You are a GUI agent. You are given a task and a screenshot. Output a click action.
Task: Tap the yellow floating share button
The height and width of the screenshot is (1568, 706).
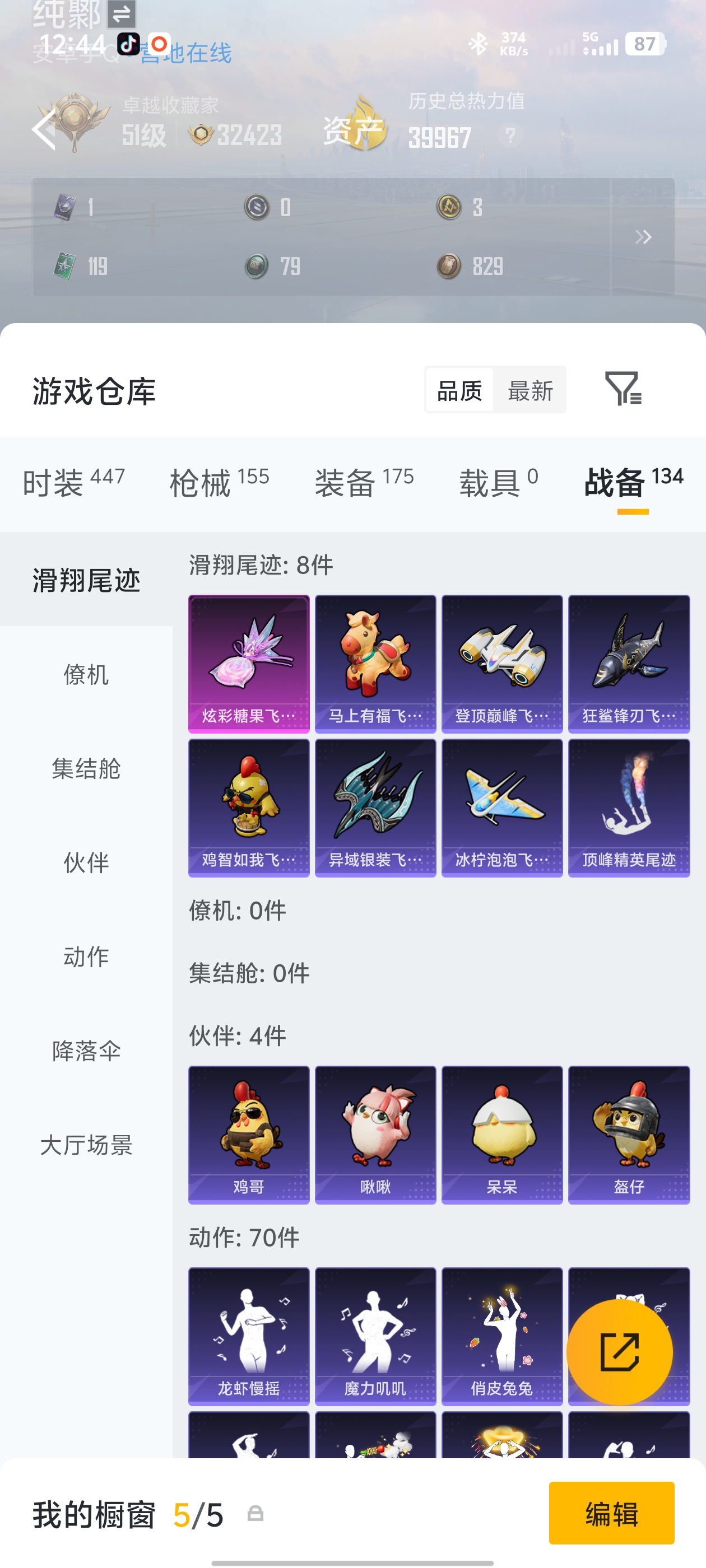click(x=620, y=1351)
